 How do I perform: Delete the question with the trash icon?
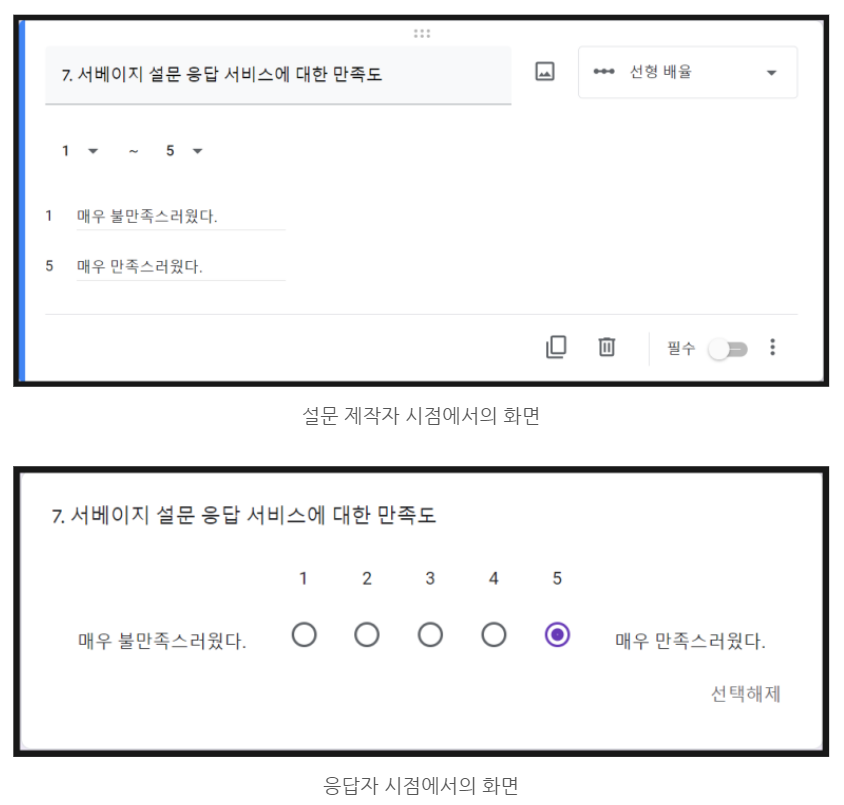pos(607,347)
